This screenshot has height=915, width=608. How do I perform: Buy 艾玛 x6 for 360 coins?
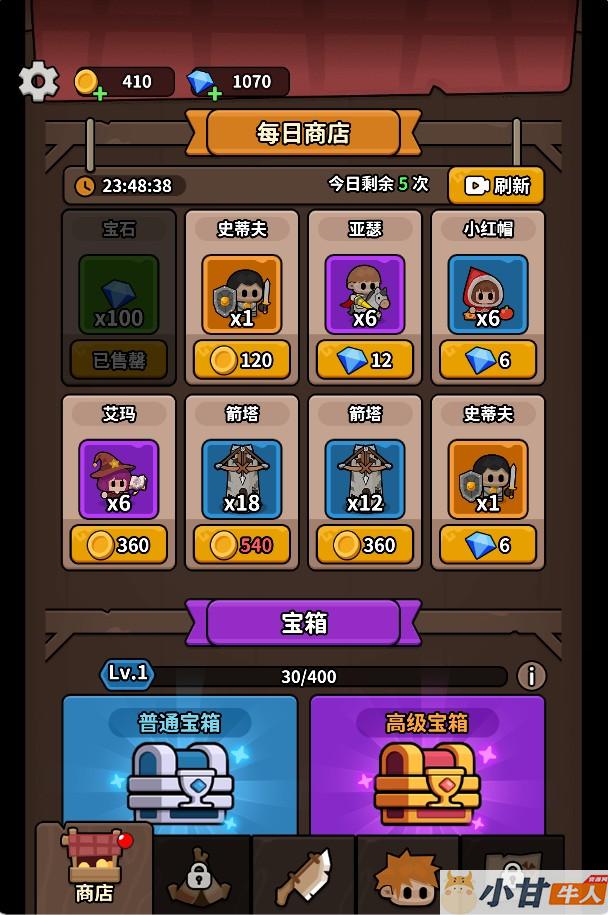(x=118, y=545)
